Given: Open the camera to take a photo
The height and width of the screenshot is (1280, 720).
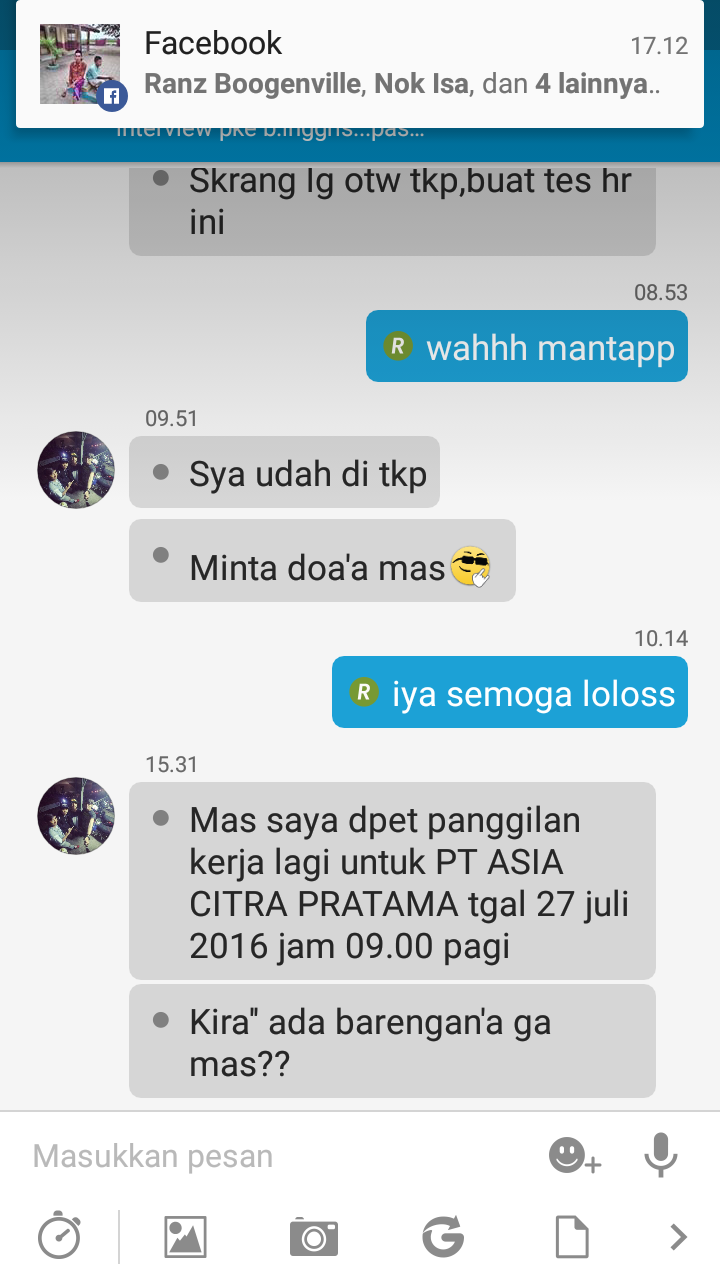Looking at the screenshot, I should point(314,1237).
